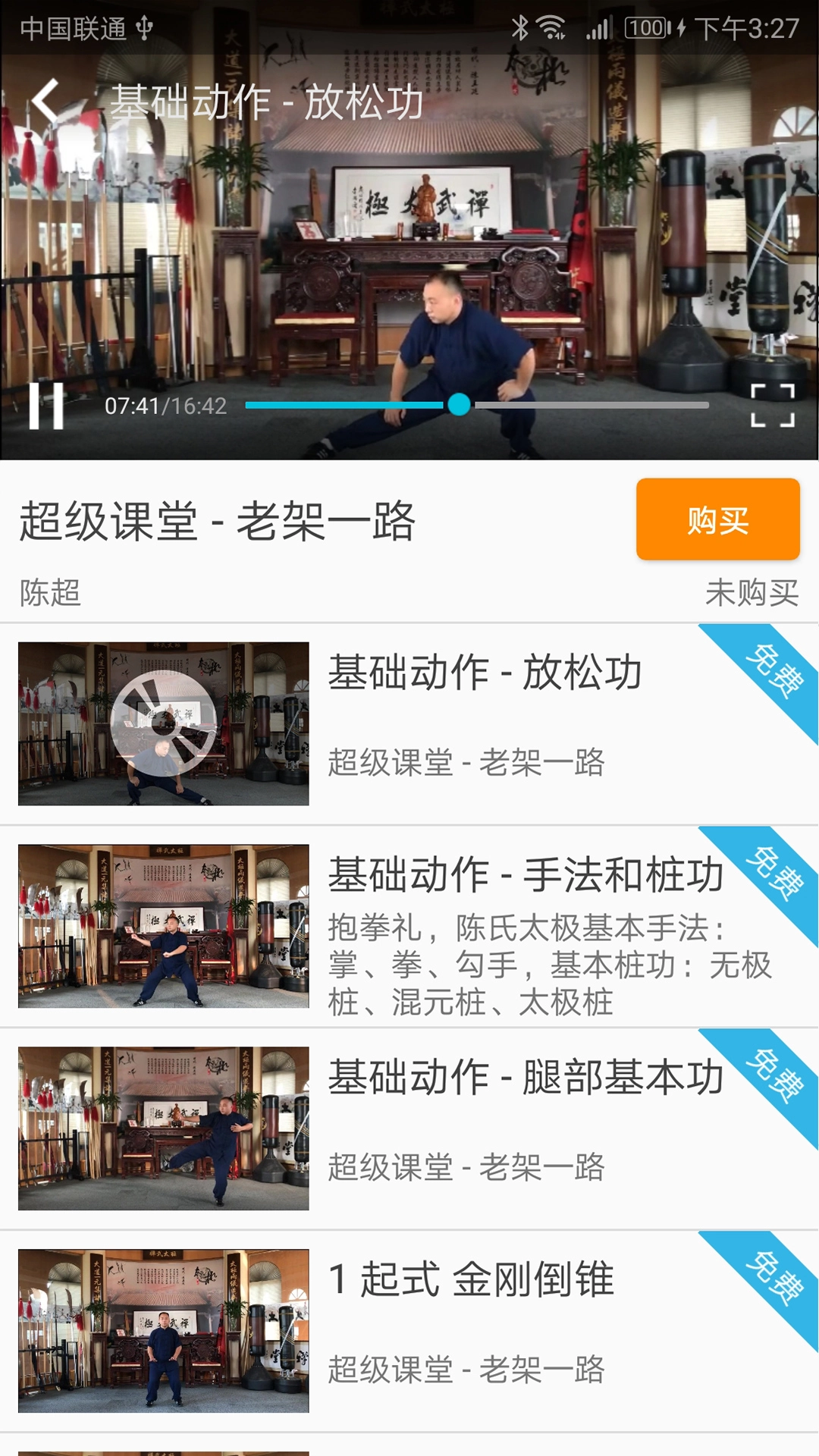The width and height of the screenshot is (819, 1456).
Task: Tap the USB connection icon next to 中国联通
Action: 143,27
